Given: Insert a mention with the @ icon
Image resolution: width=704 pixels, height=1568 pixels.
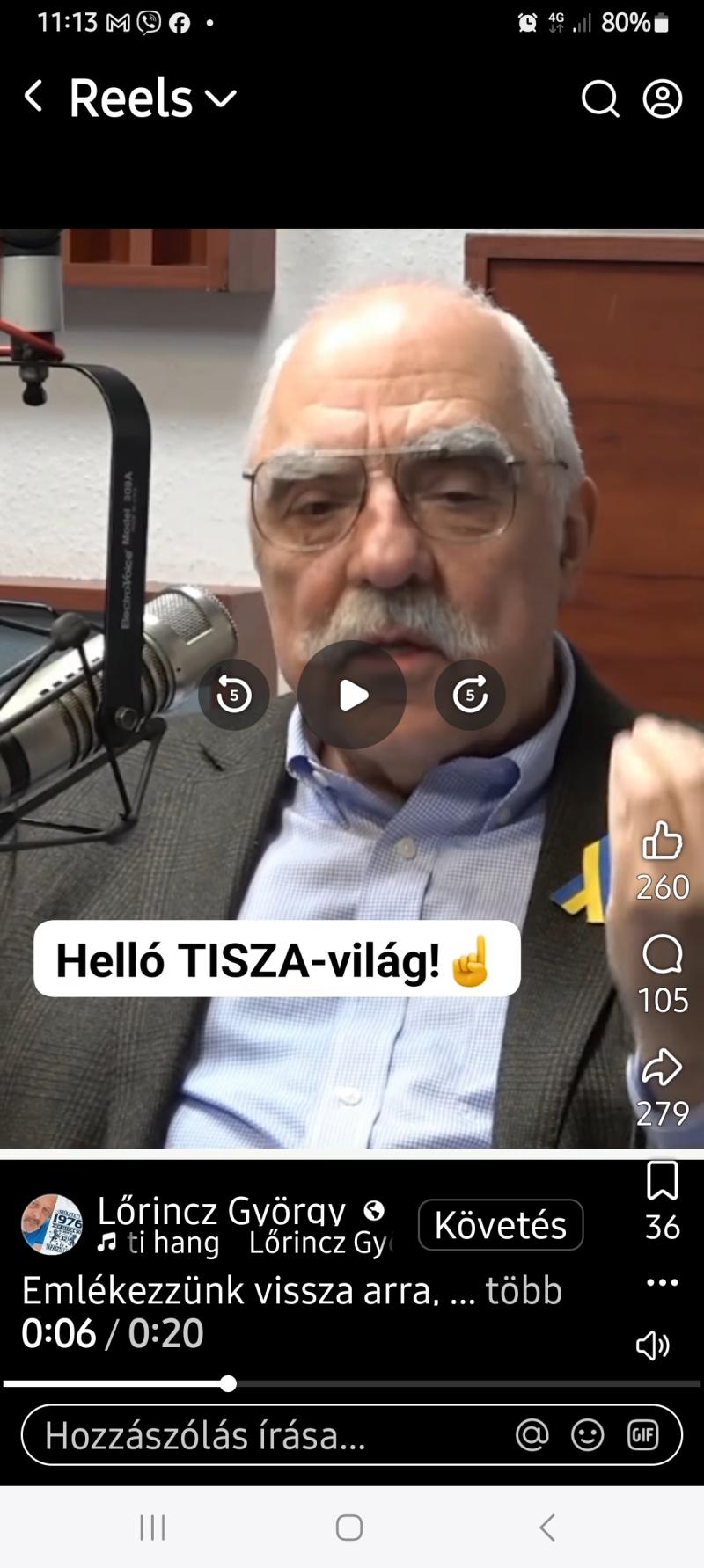Looking at the screenshot, I should 532,1435.
